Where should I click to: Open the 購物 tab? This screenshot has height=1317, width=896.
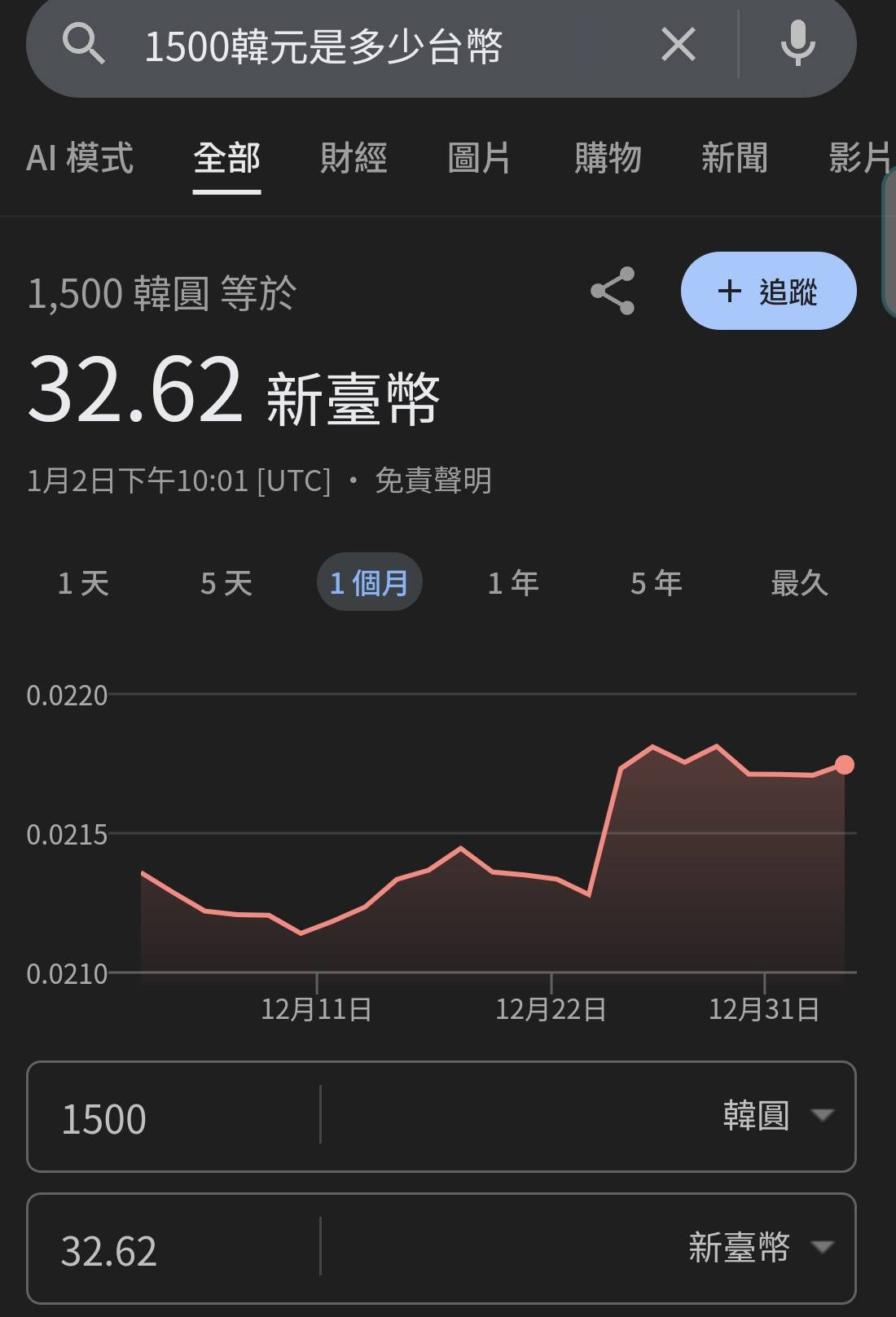[608, 158]
